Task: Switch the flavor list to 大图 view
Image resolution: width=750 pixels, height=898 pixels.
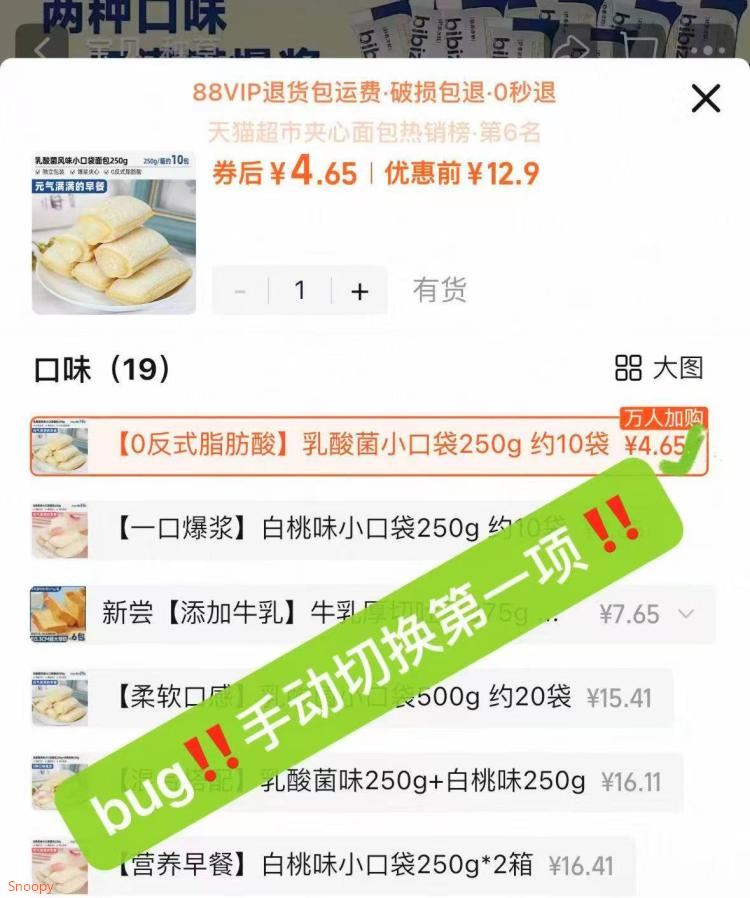Action: 659,367
